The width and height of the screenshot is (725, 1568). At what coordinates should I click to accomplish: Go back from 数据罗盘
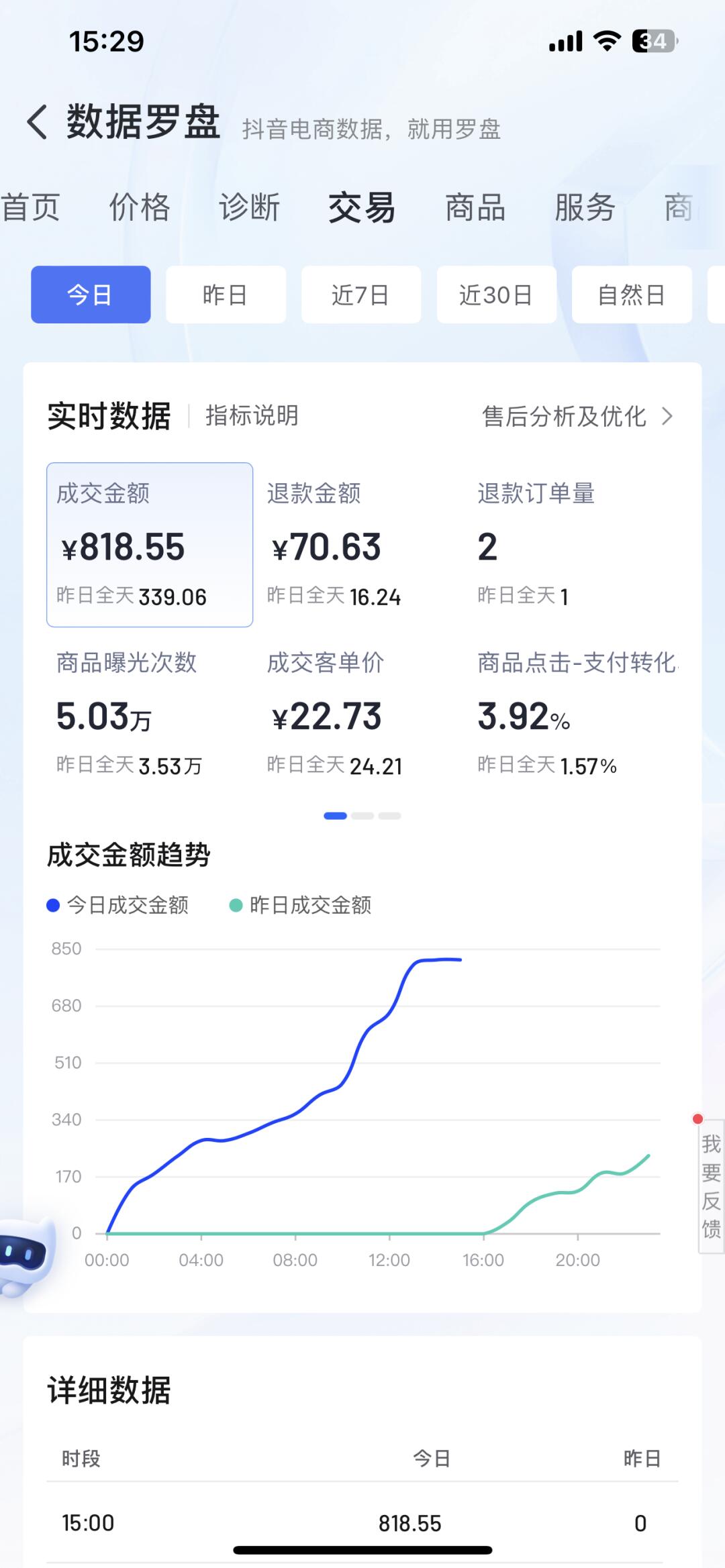point(38,122)
